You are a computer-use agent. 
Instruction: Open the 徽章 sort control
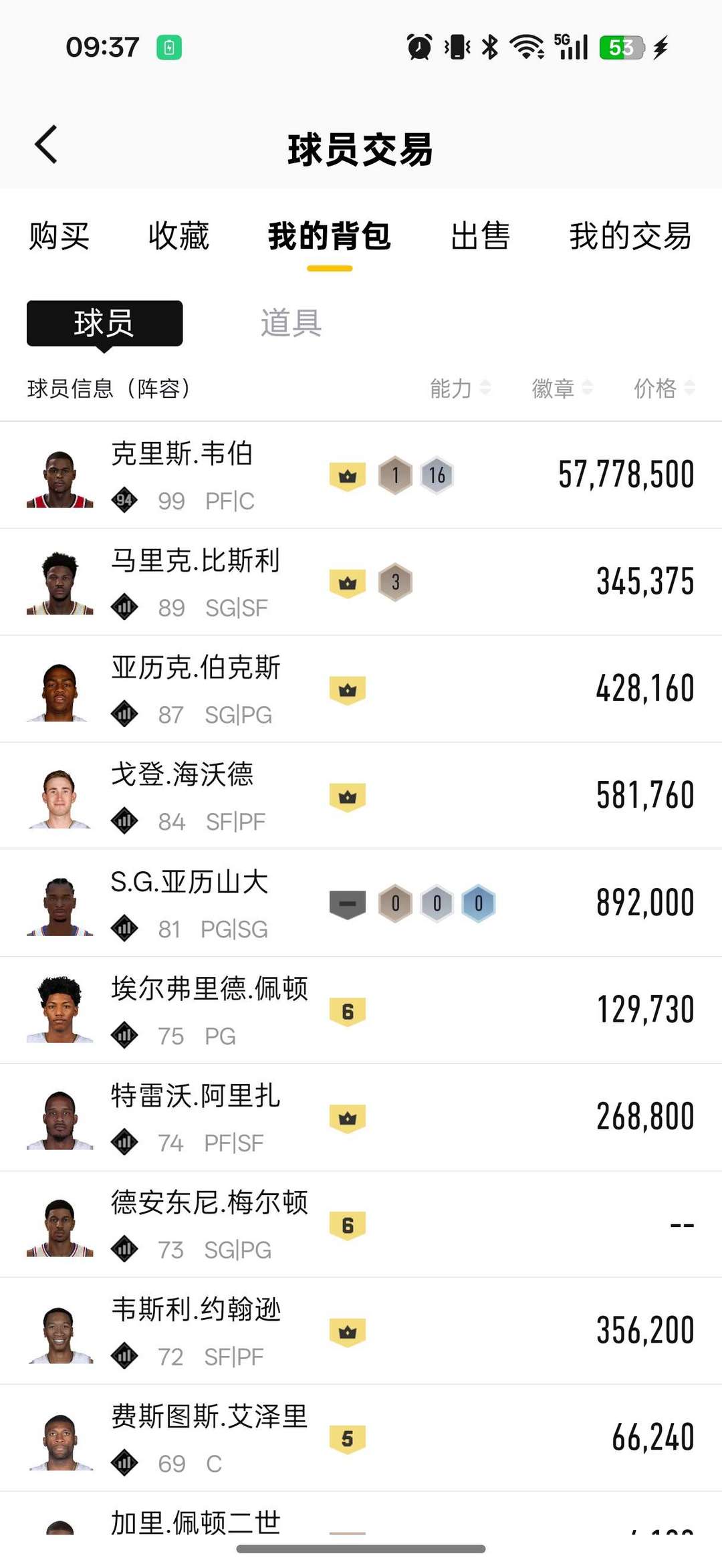555,388
